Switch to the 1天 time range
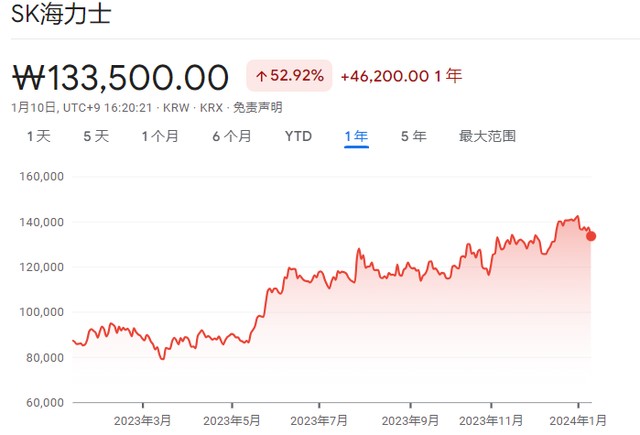The image size is (640, 435). click(x=38, y=136)
